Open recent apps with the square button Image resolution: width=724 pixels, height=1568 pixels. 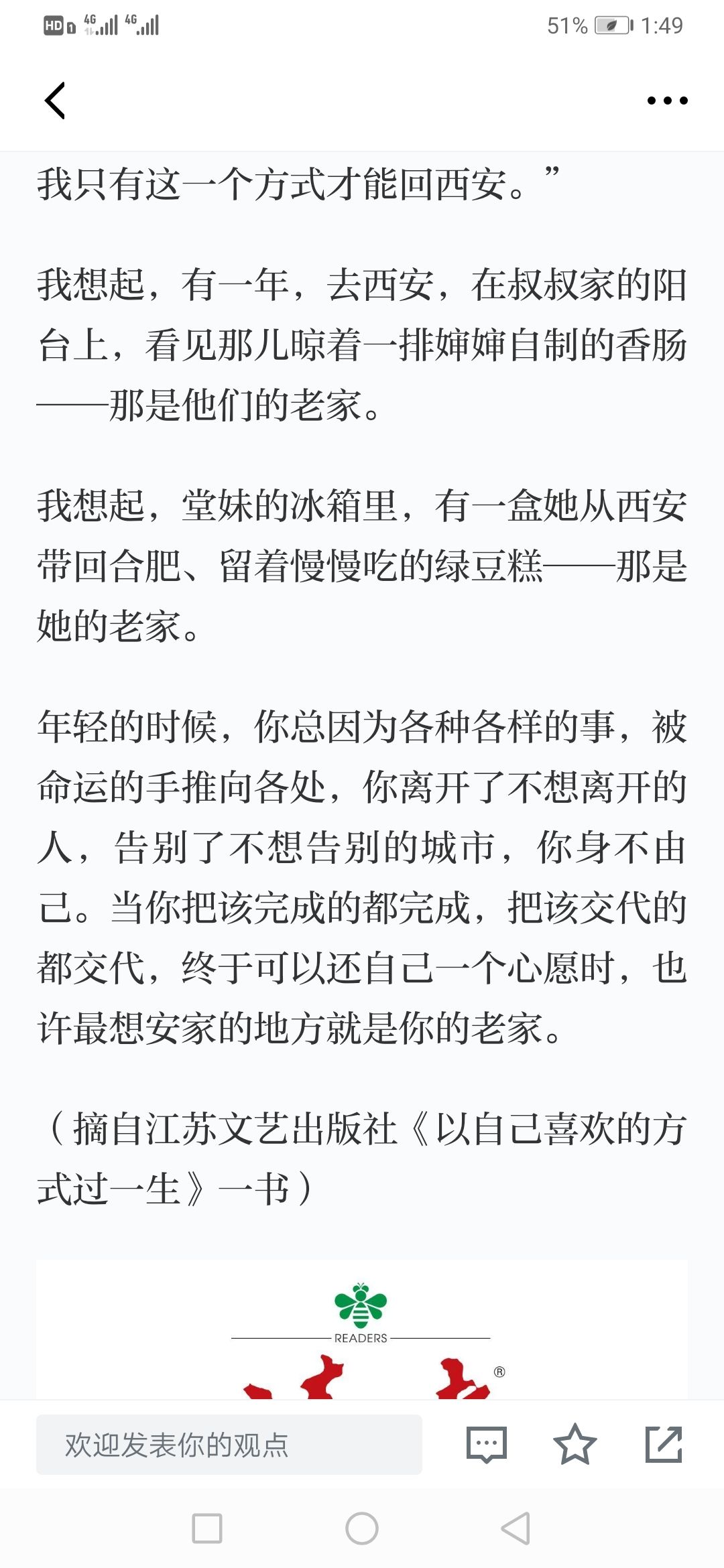point(207,1528)
